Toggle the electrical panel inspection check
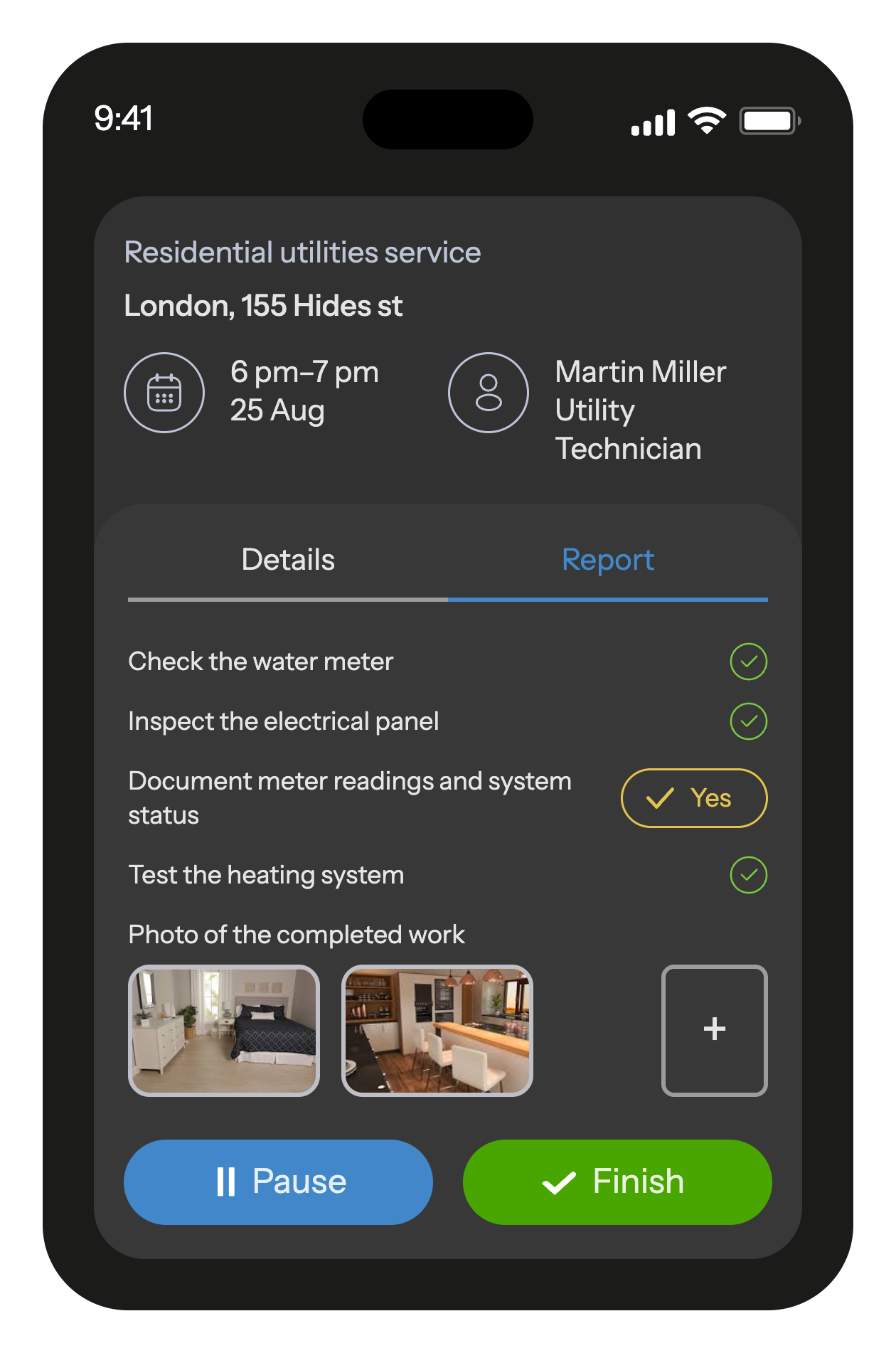 click(x=748, y=721)
